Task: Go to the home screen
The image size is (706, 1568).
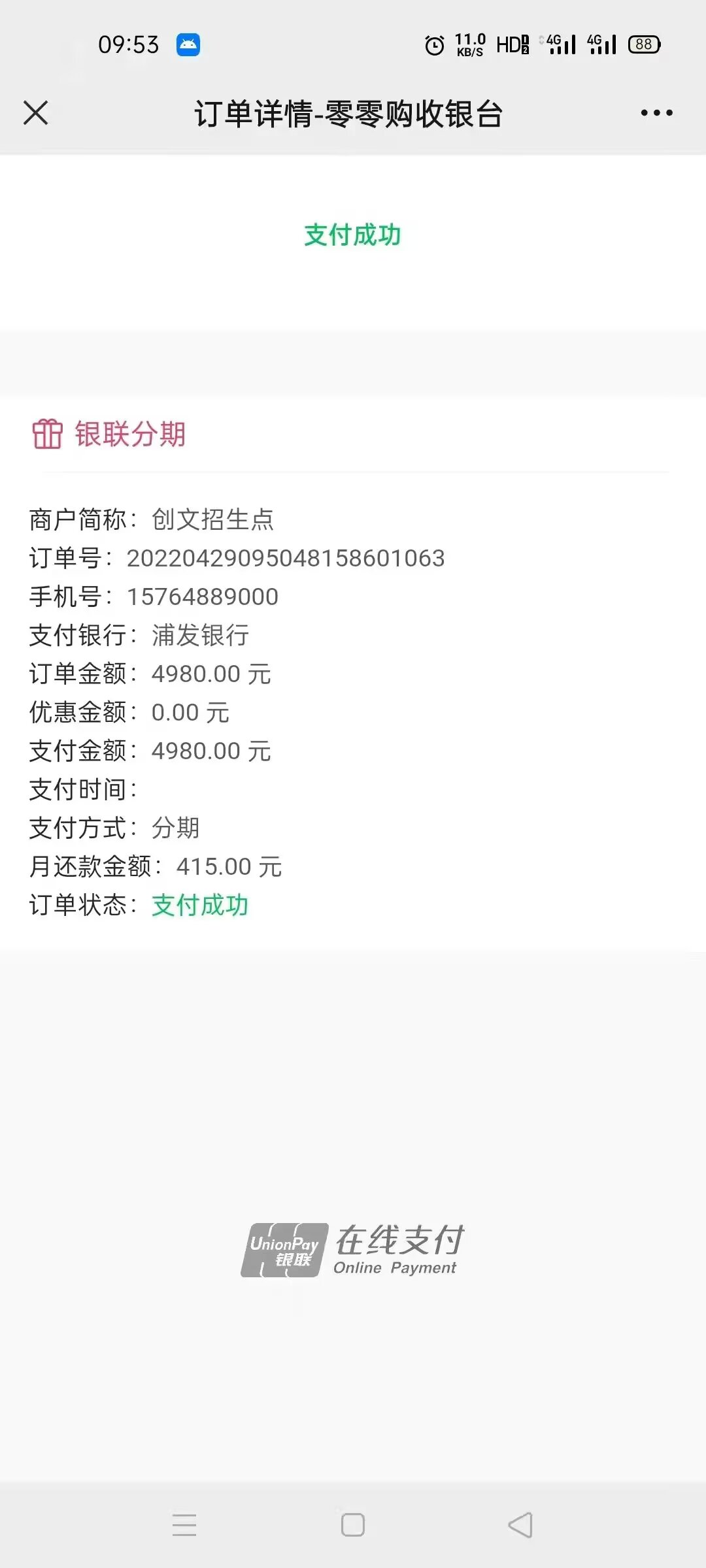Action: point(353,1525)
